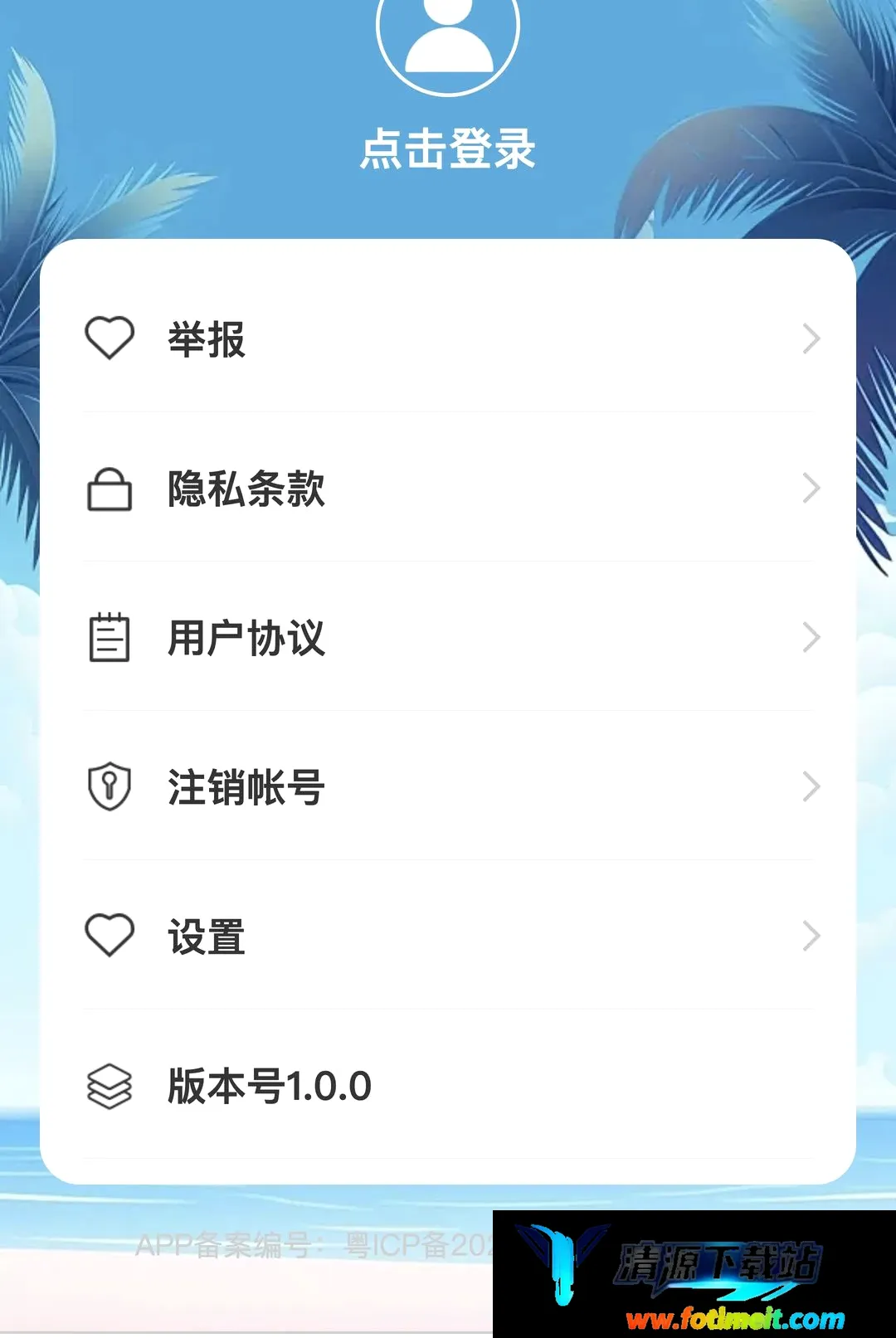The height and width of the screenshot is (1338, 896).
Task: Select 注销帐号 to delete account
Action: coord(448,786)
